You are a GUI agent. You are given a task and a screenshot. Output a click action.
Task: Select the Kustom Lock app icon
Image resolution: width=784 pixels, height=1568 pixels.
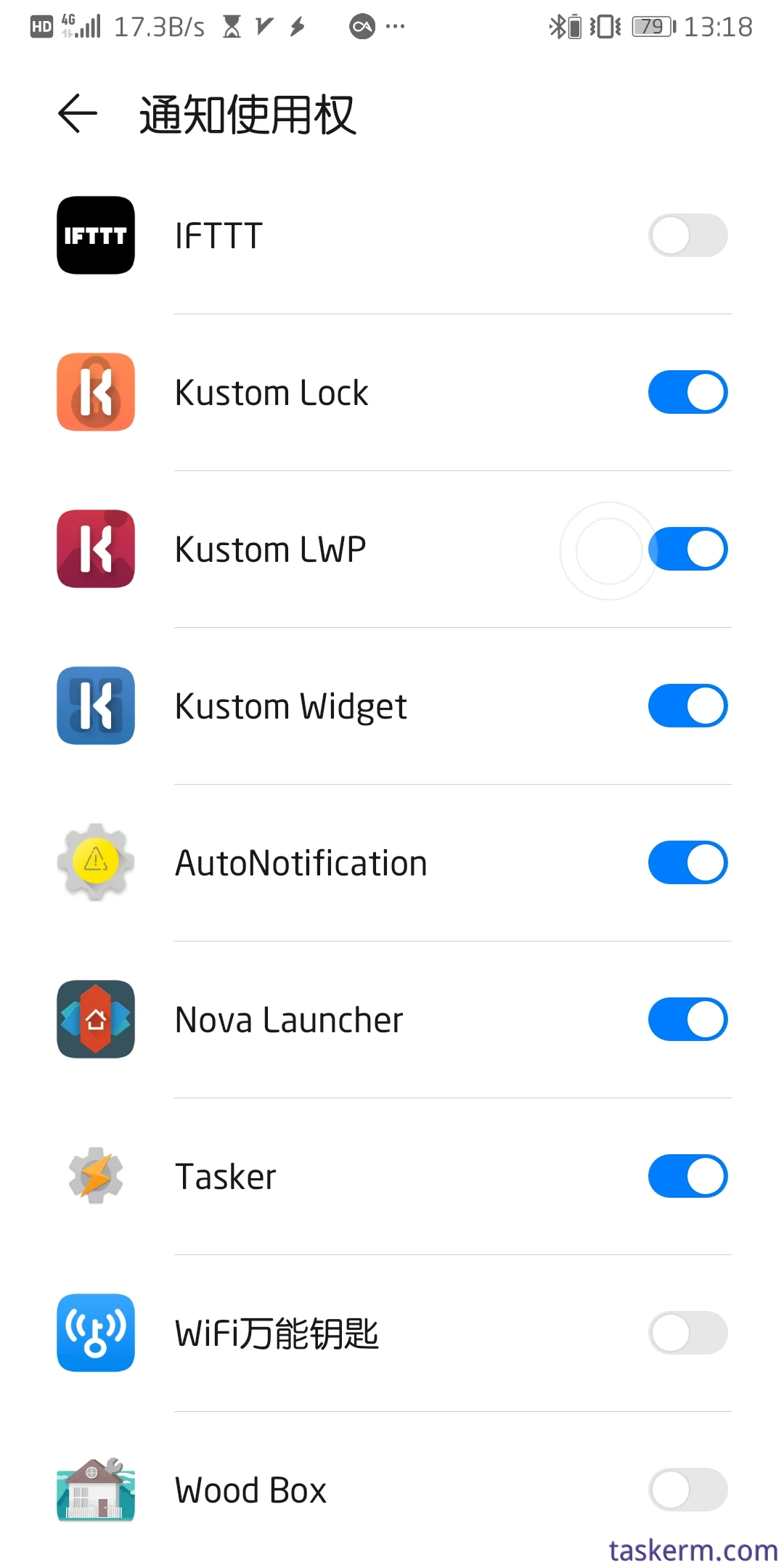[94, 392]
